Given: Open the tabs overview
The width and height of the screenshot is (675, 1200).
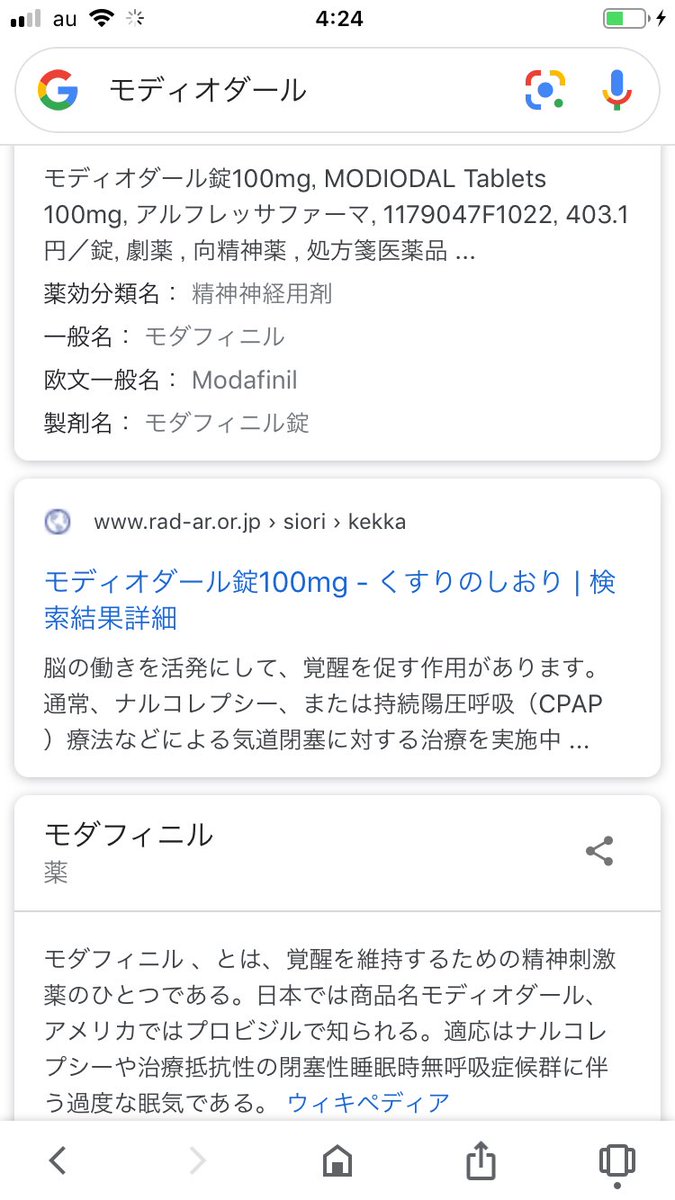Looking at the screenshot, I should [x=617, y=1161].
